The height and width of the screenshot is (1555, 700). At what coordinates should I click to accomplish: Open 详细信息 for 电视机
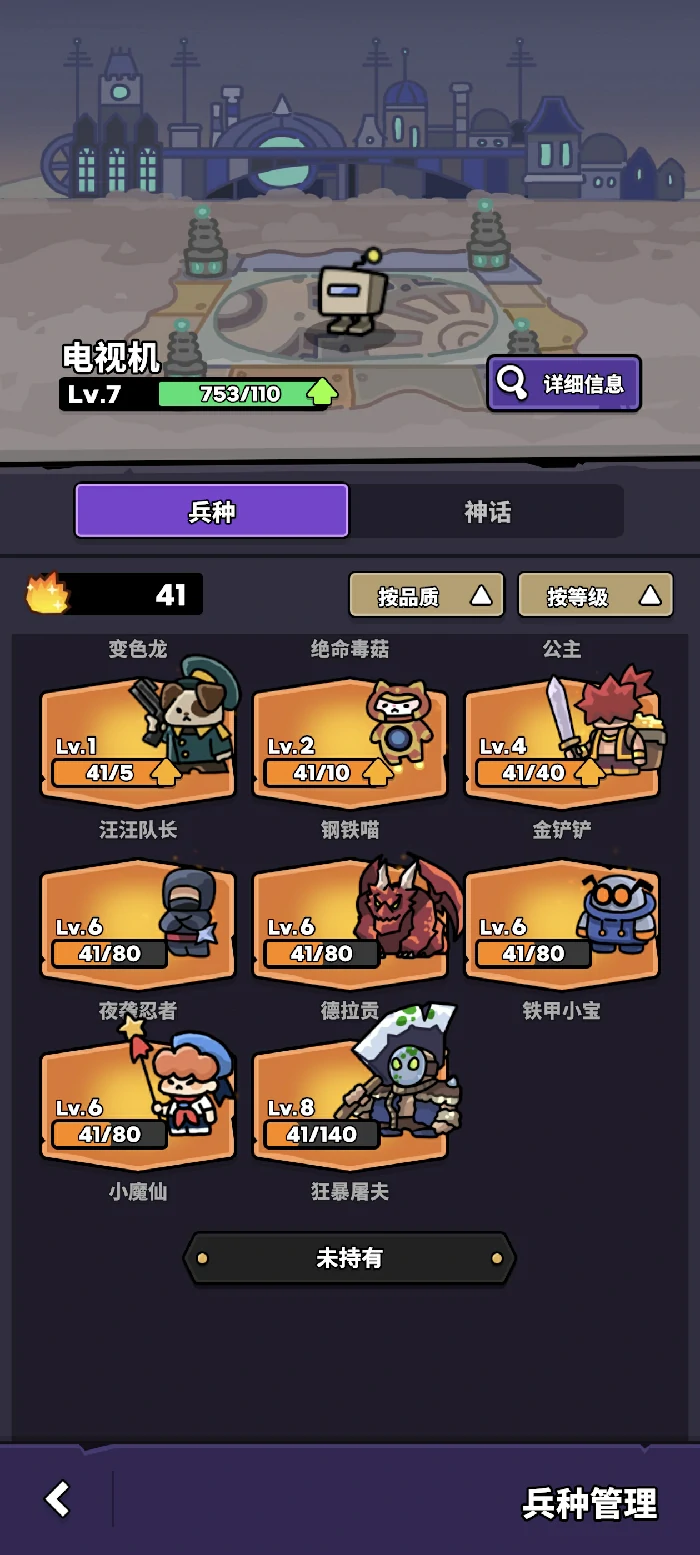click(563, 383)
